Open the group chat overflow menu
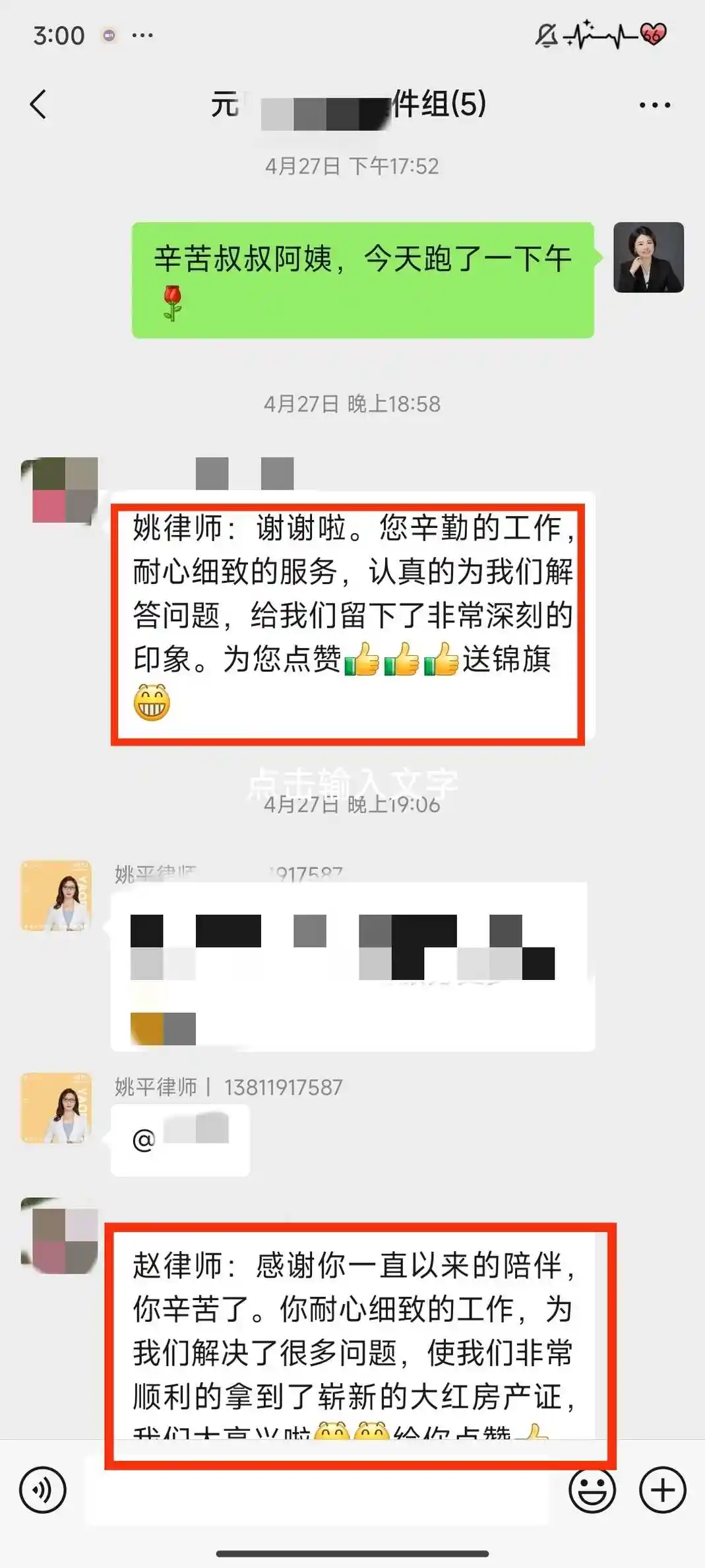This screenshot has width=705, height=1568. (x=654, y=105)
